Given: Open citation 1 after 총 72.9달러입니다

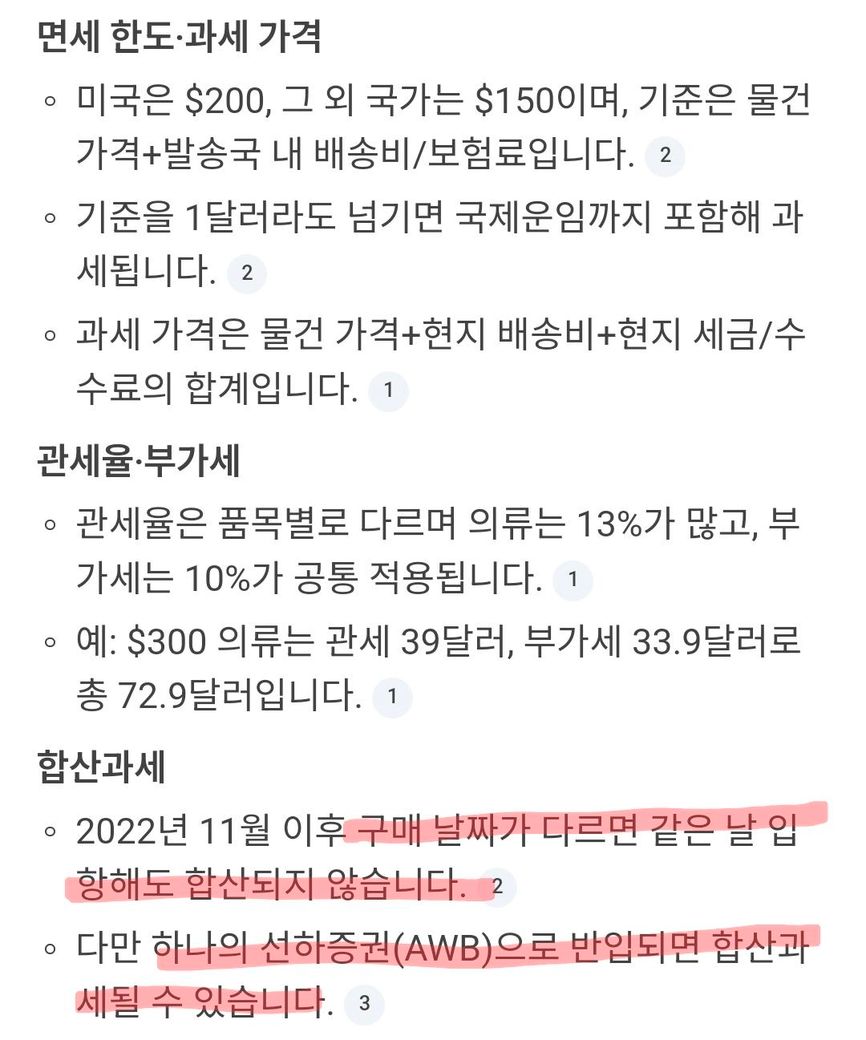Looking at the screenshot, I should 392,697.
